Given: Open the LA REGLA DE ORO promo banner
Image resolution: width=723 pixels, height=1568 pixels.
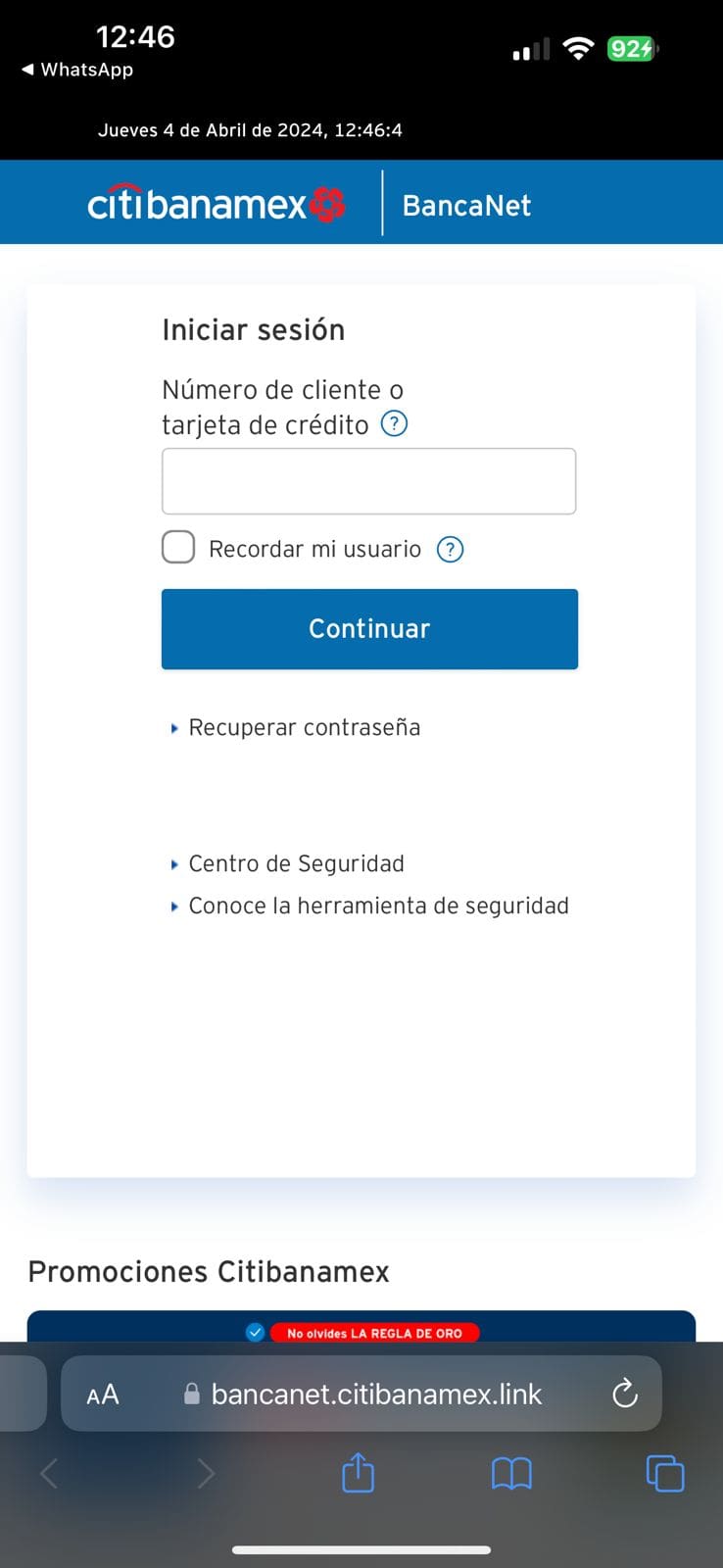Looking at the screenshot, I should [372, 1332].
